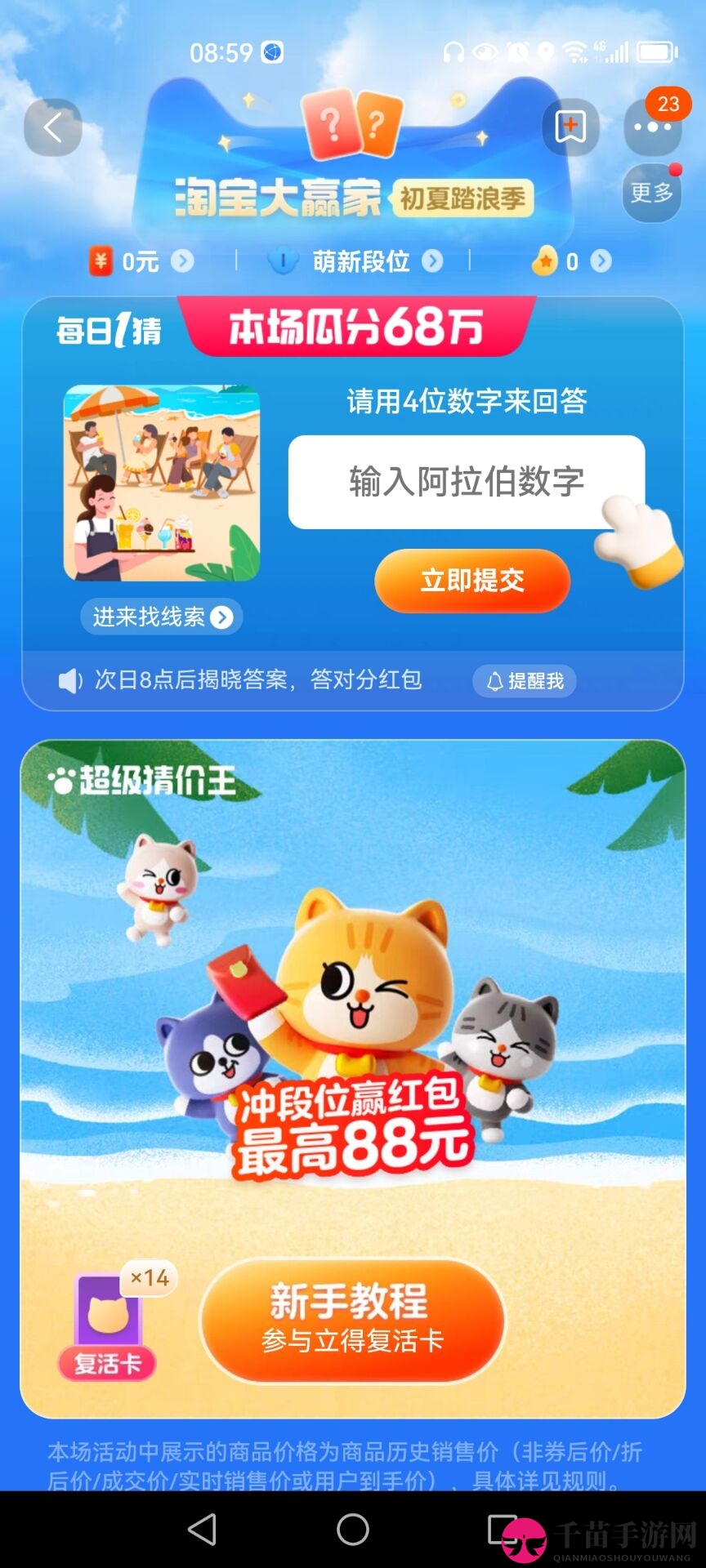Set a reminder with 提醒我
Viewport: 706px width, 1568px height.
point(525,680)
